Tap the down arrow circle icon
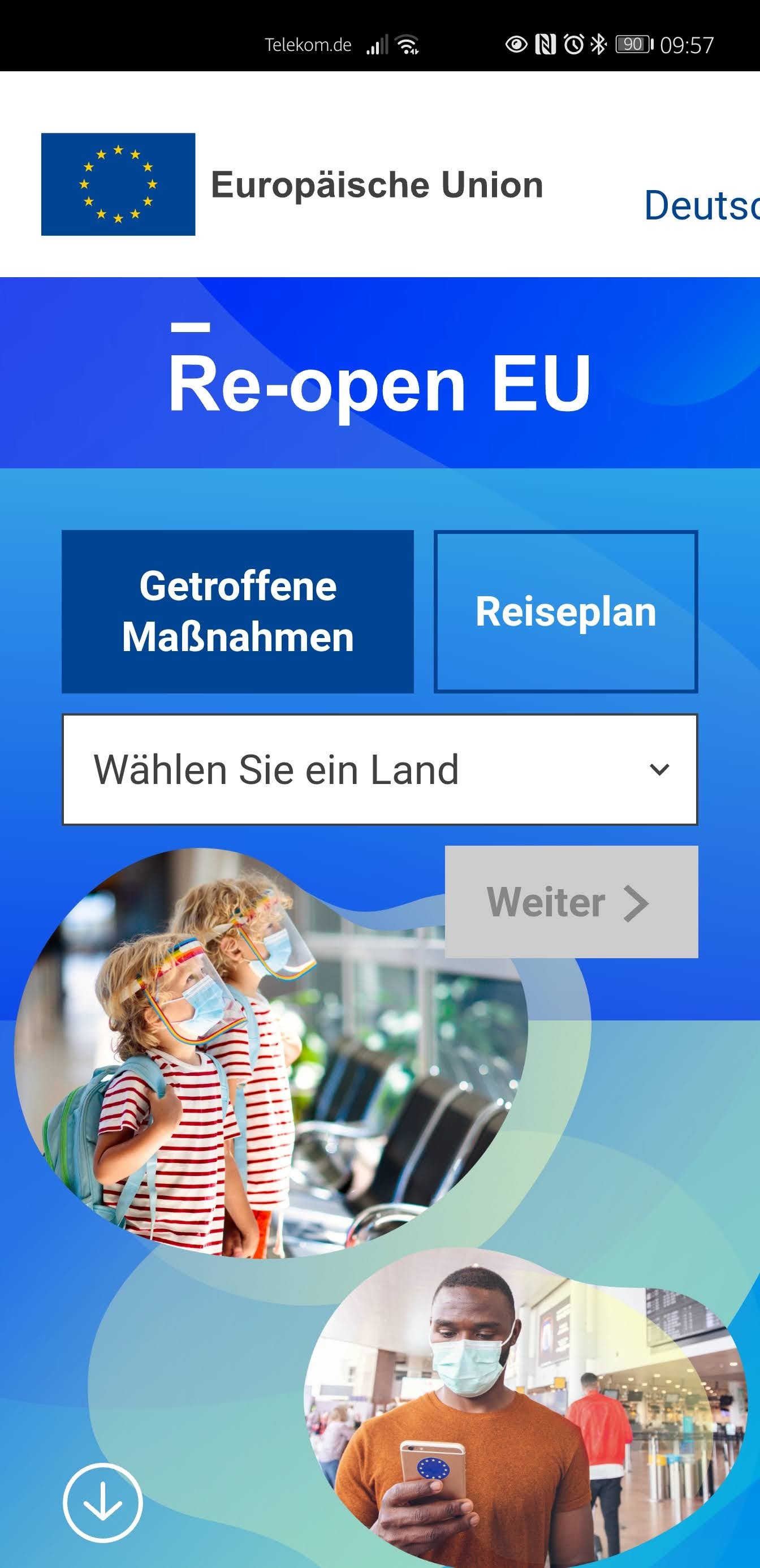The image size is (760, 1568). (102, 1503)
